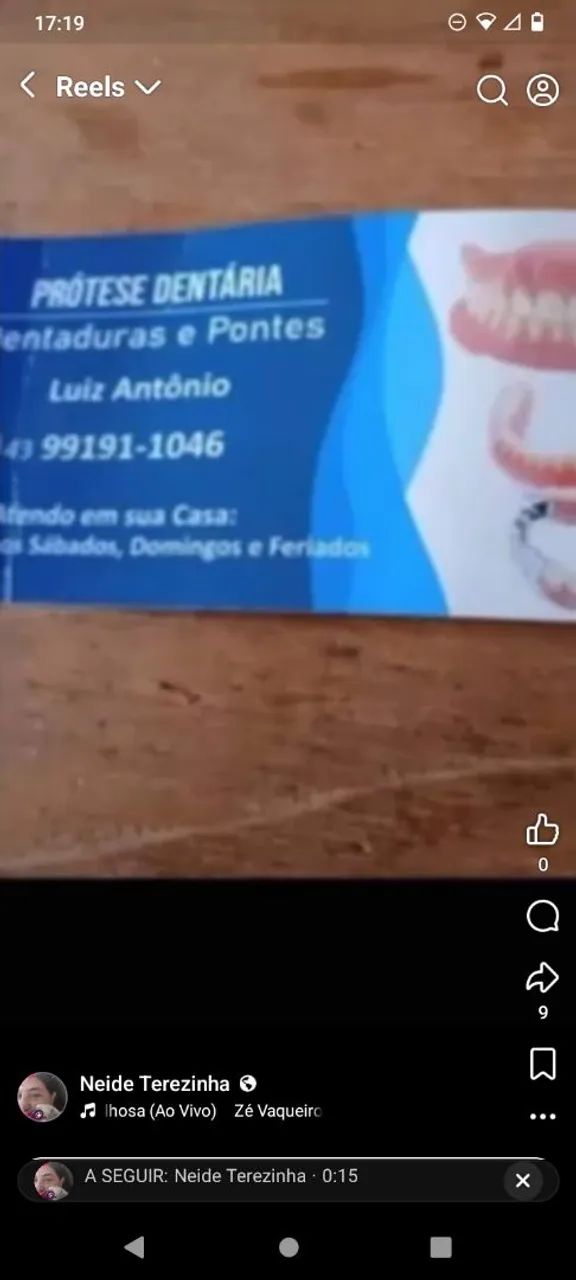Screen dimensions: 576x1280
Task: Like this reel with thumbs-up
Action: point(542,829)
